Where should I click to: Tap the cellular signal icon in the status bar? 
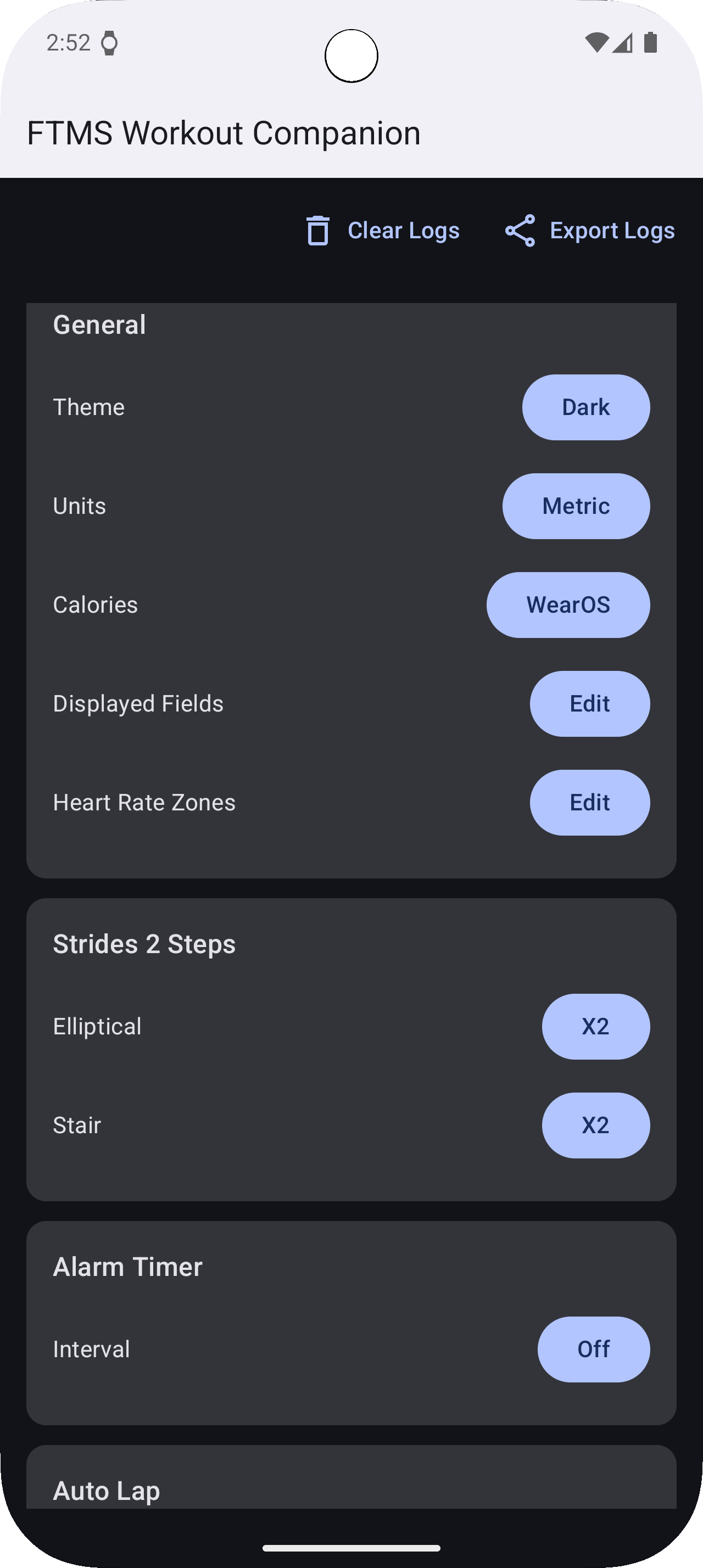pyautogui.click(x=624, y=43)
